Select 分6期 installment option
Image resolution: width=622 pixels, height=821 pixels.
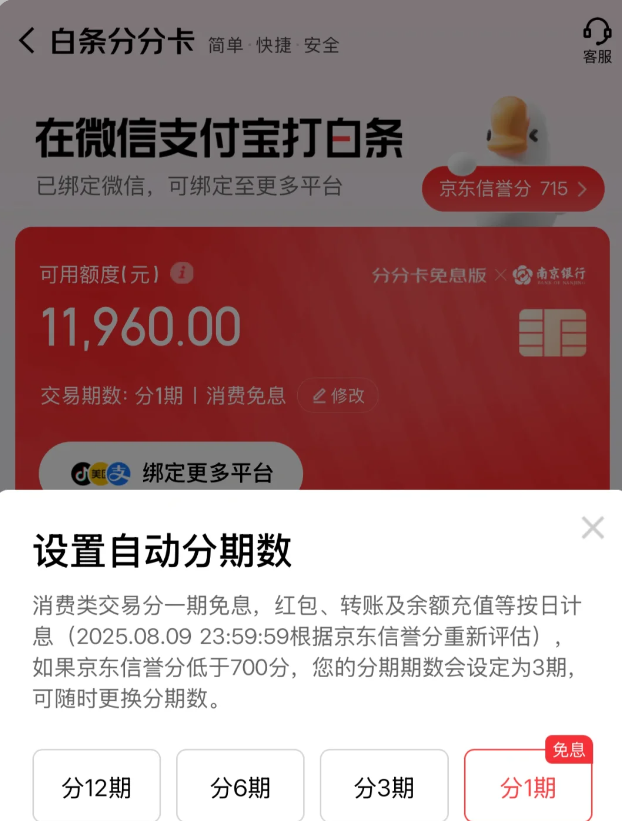240,787
